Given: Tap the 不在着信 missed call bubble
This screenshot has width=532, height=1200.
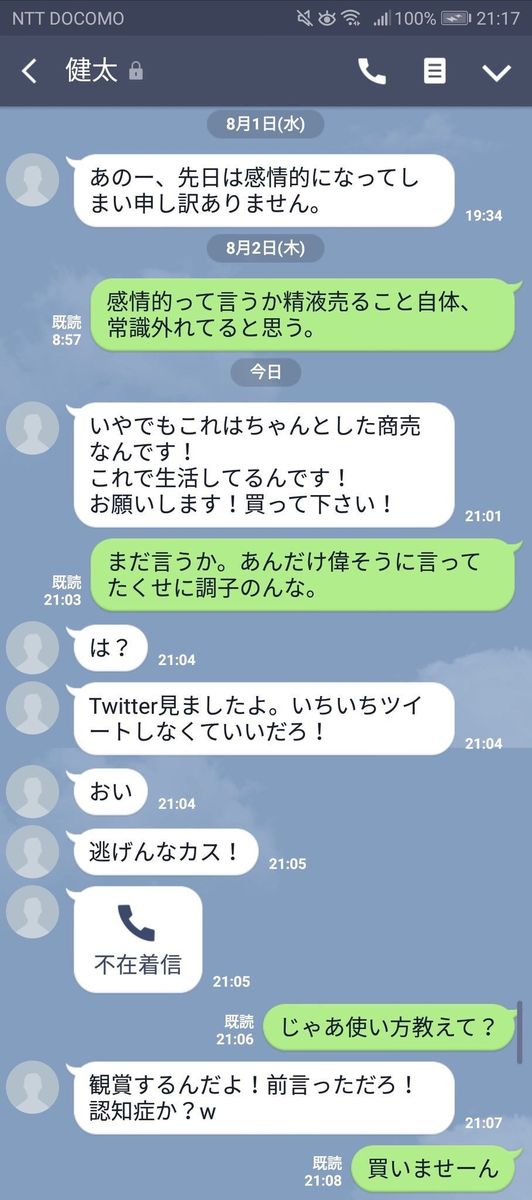Looking at the screenshot, I should pyautogui.click(x=138, y=939).
